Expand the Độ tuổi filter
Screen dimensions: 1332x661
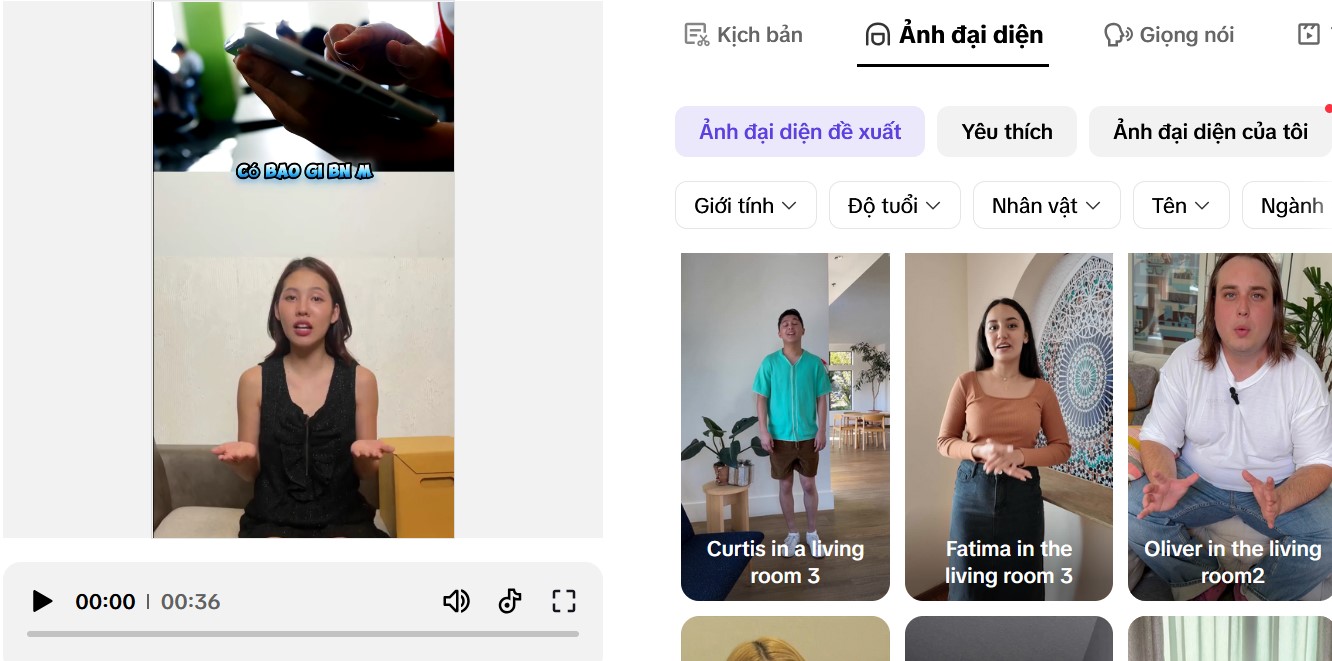pyautogui.click(x=894, y=206)
